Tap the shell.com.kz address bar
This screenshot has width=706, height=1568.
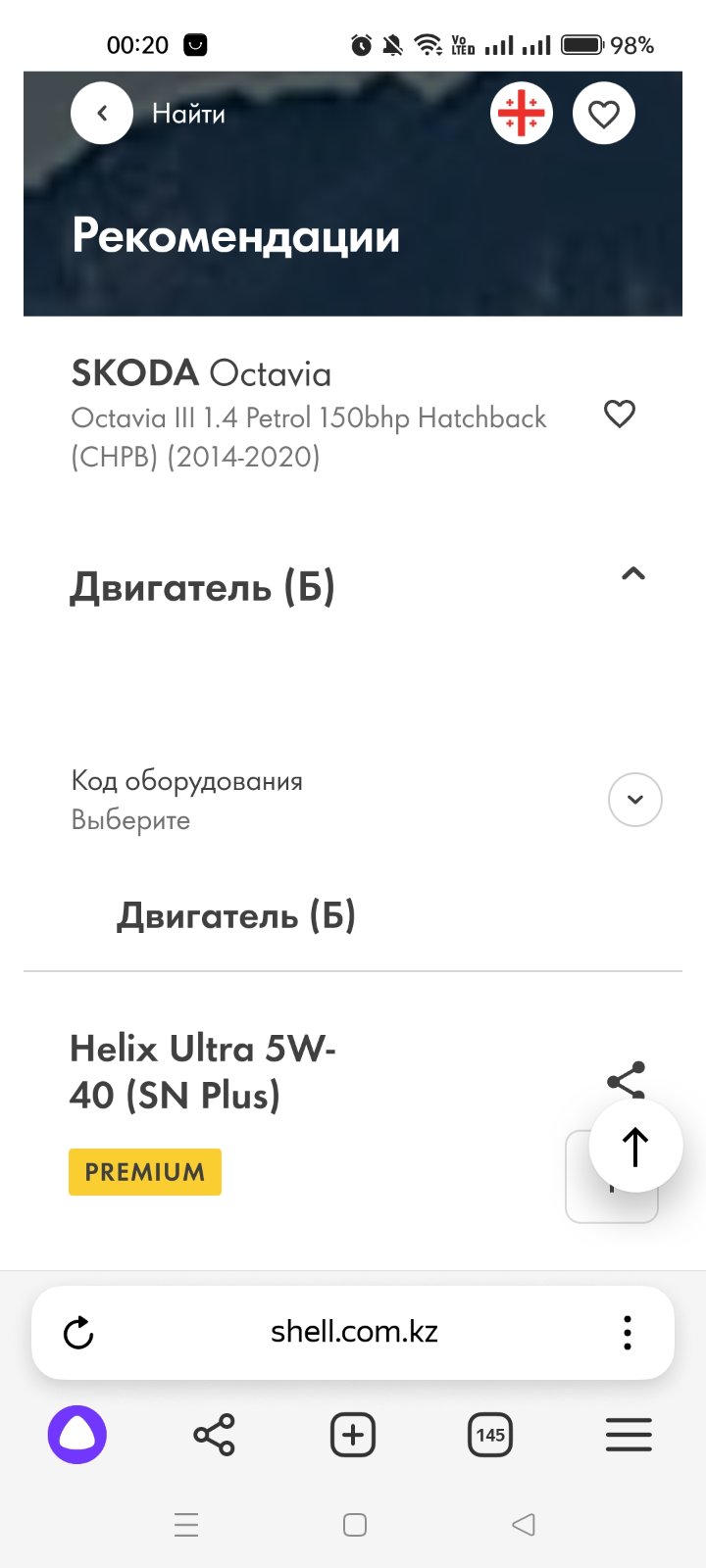pyautogui.click(x=354, y=1332)
